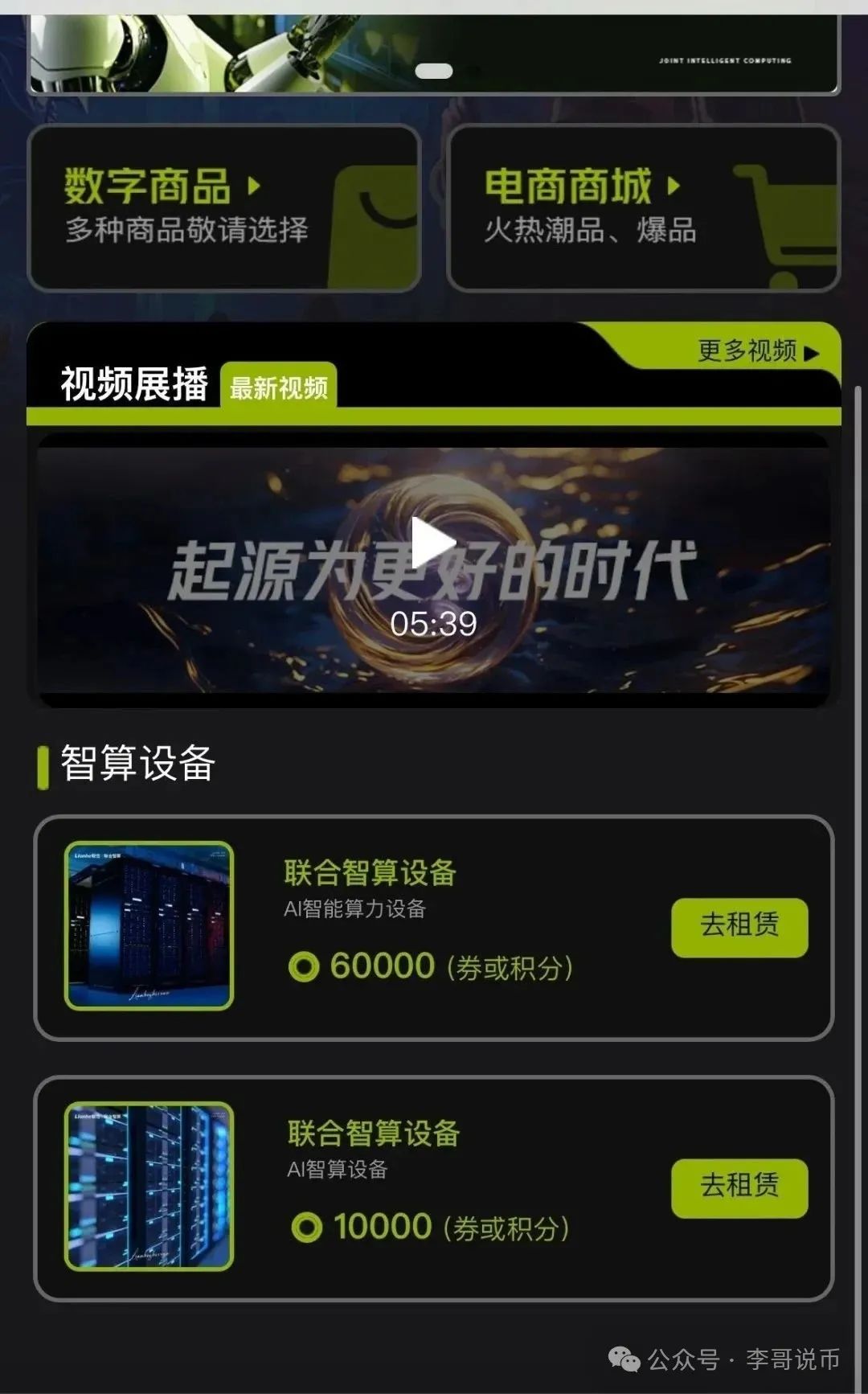Viewport: 868px width, 1394px height.
Task: Click the carousel page indicator near the top
Action: [x=432, y=72]
